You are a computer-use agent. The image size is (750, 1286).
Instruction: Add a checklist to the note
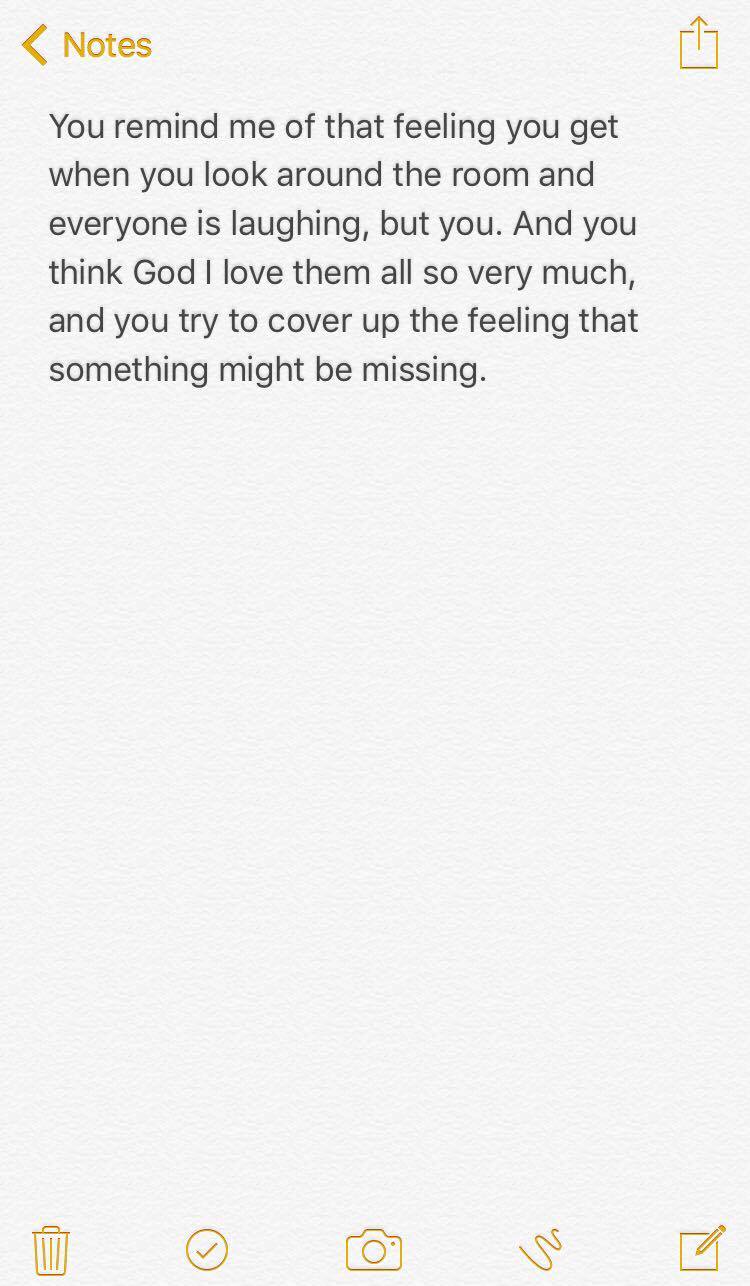tap(207, 1249)
